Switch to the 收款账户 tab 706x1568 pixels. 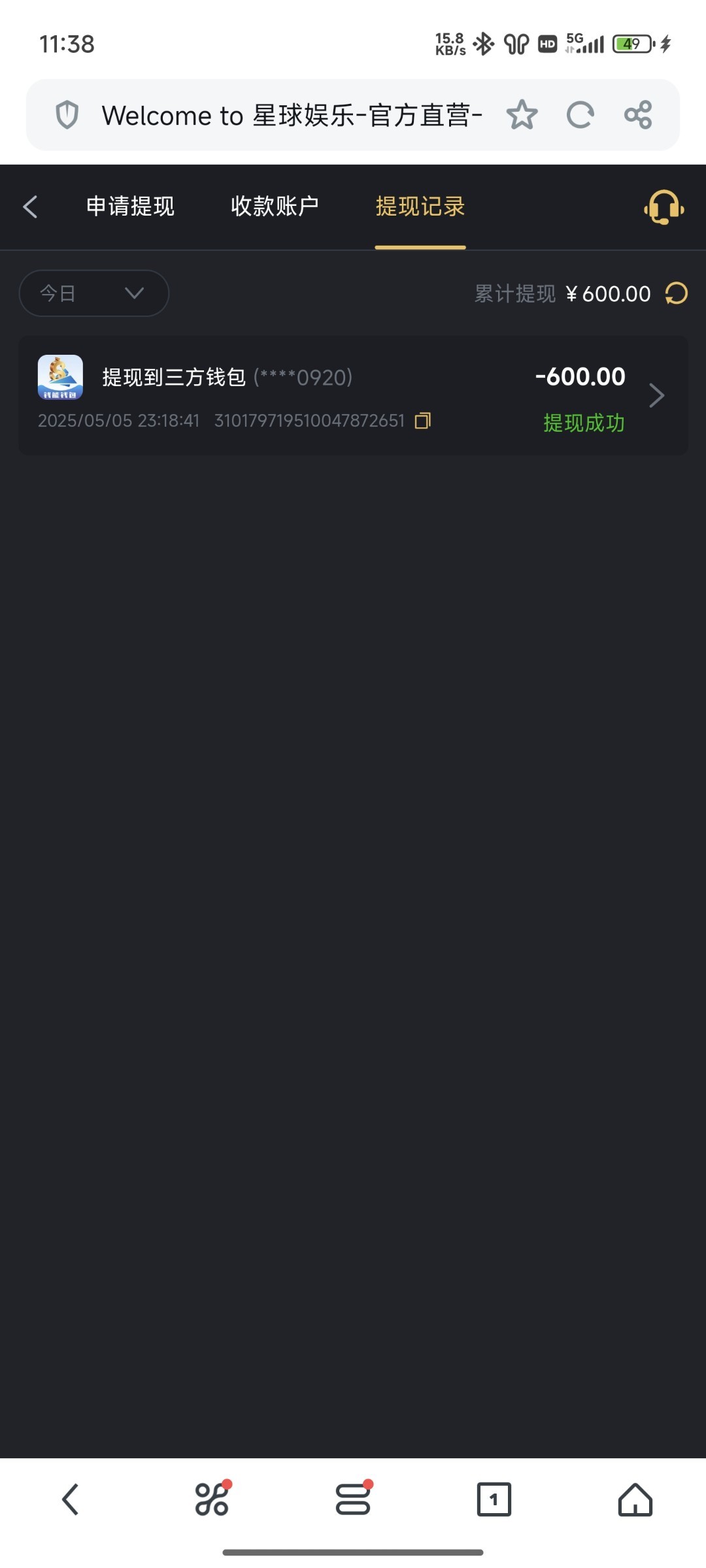click(275, 206)
